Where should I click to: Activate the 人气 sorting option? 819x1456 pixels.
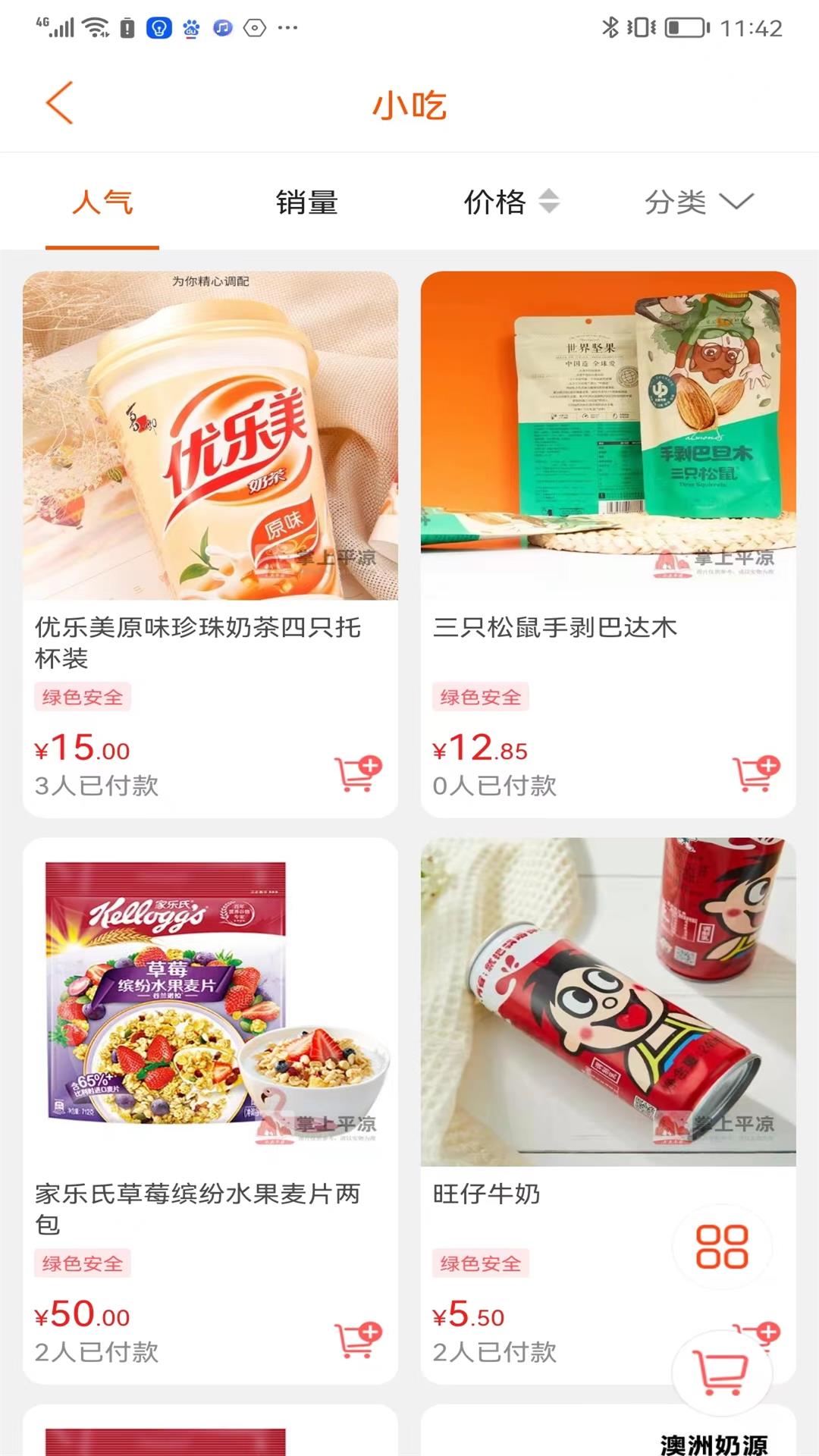(102, 202)
